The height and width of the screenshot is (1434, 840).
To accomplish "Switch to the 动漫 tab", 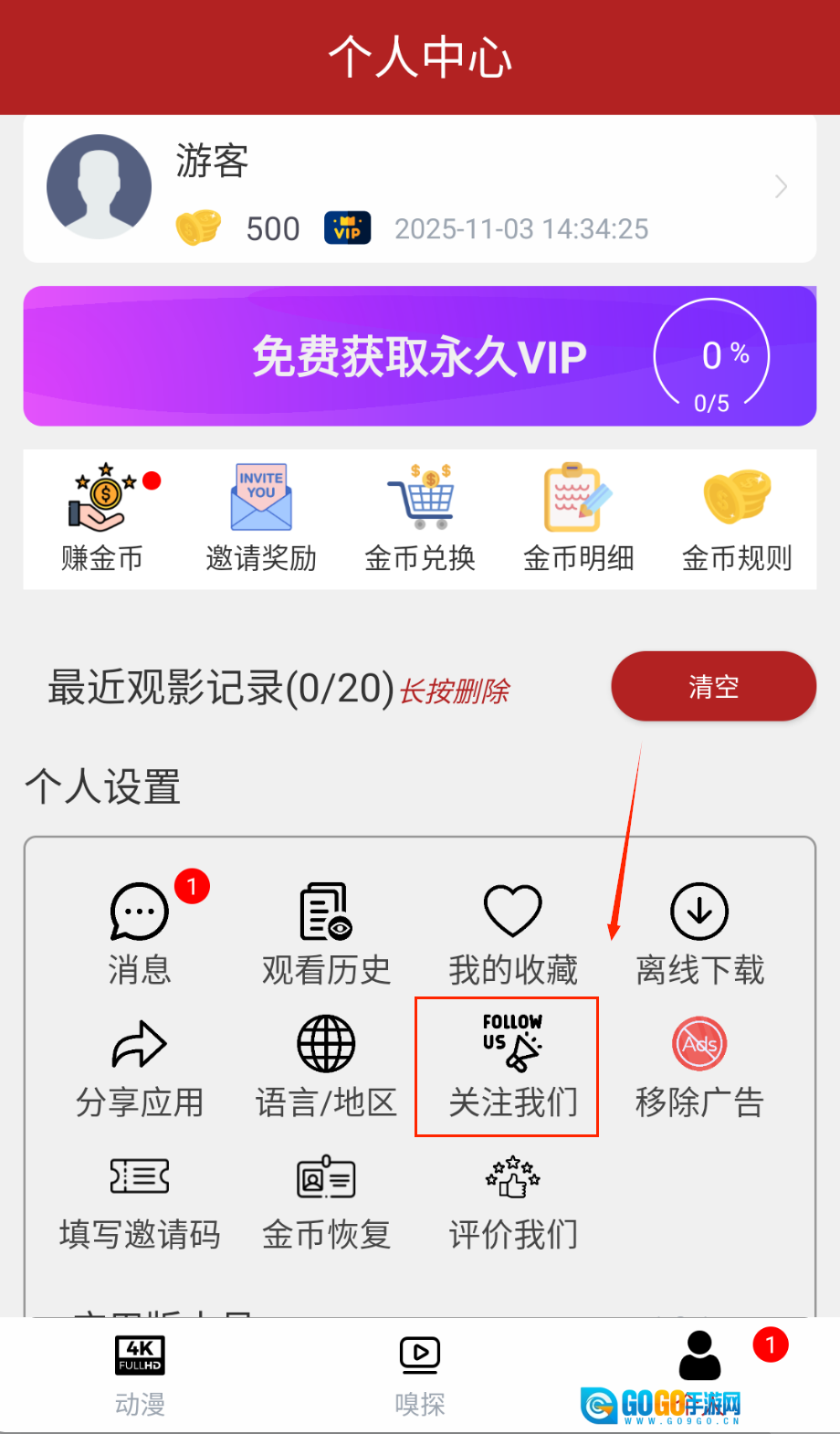I will (140, 1376).
